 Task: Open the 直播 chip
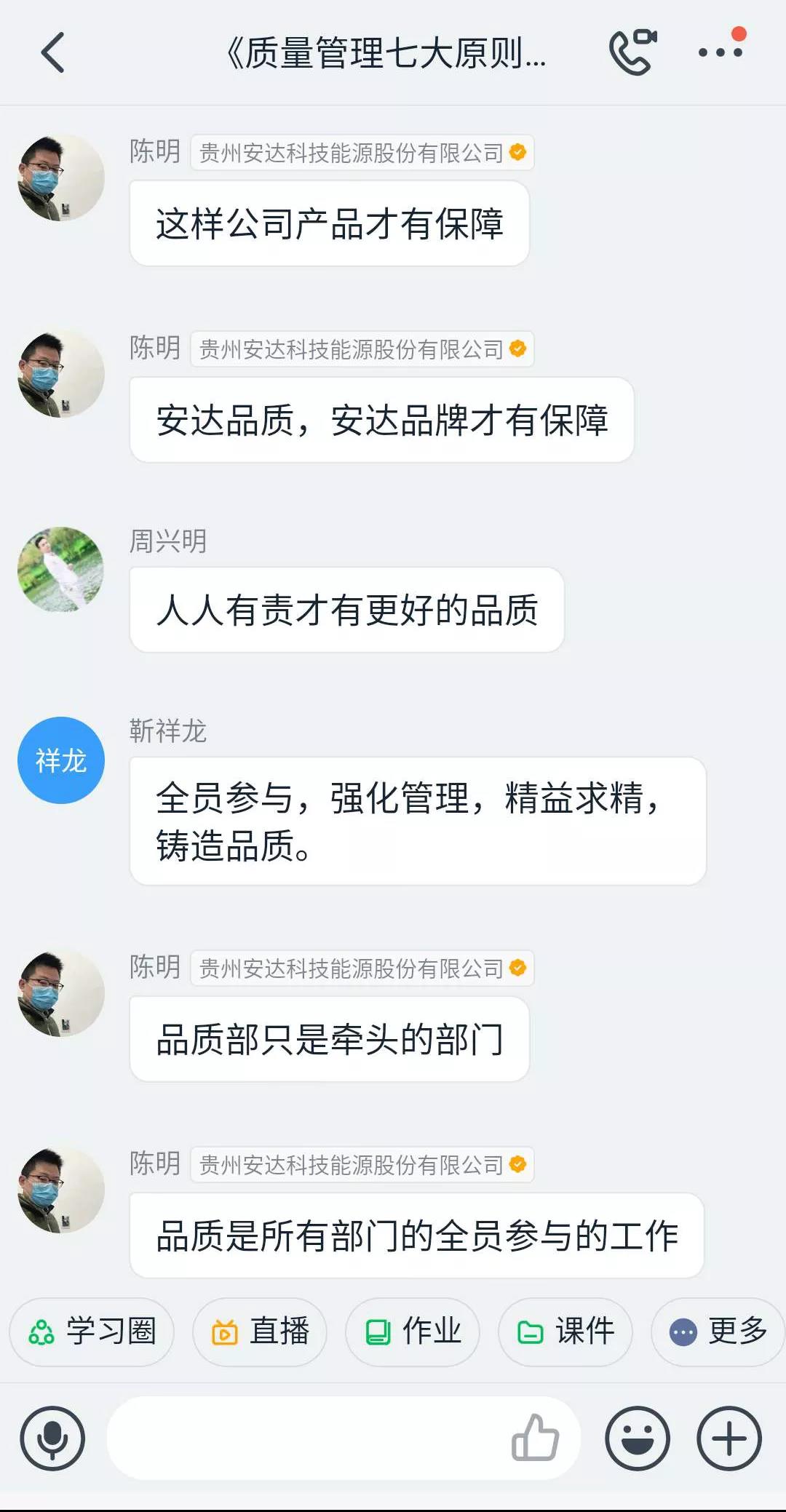(260, 1332)
